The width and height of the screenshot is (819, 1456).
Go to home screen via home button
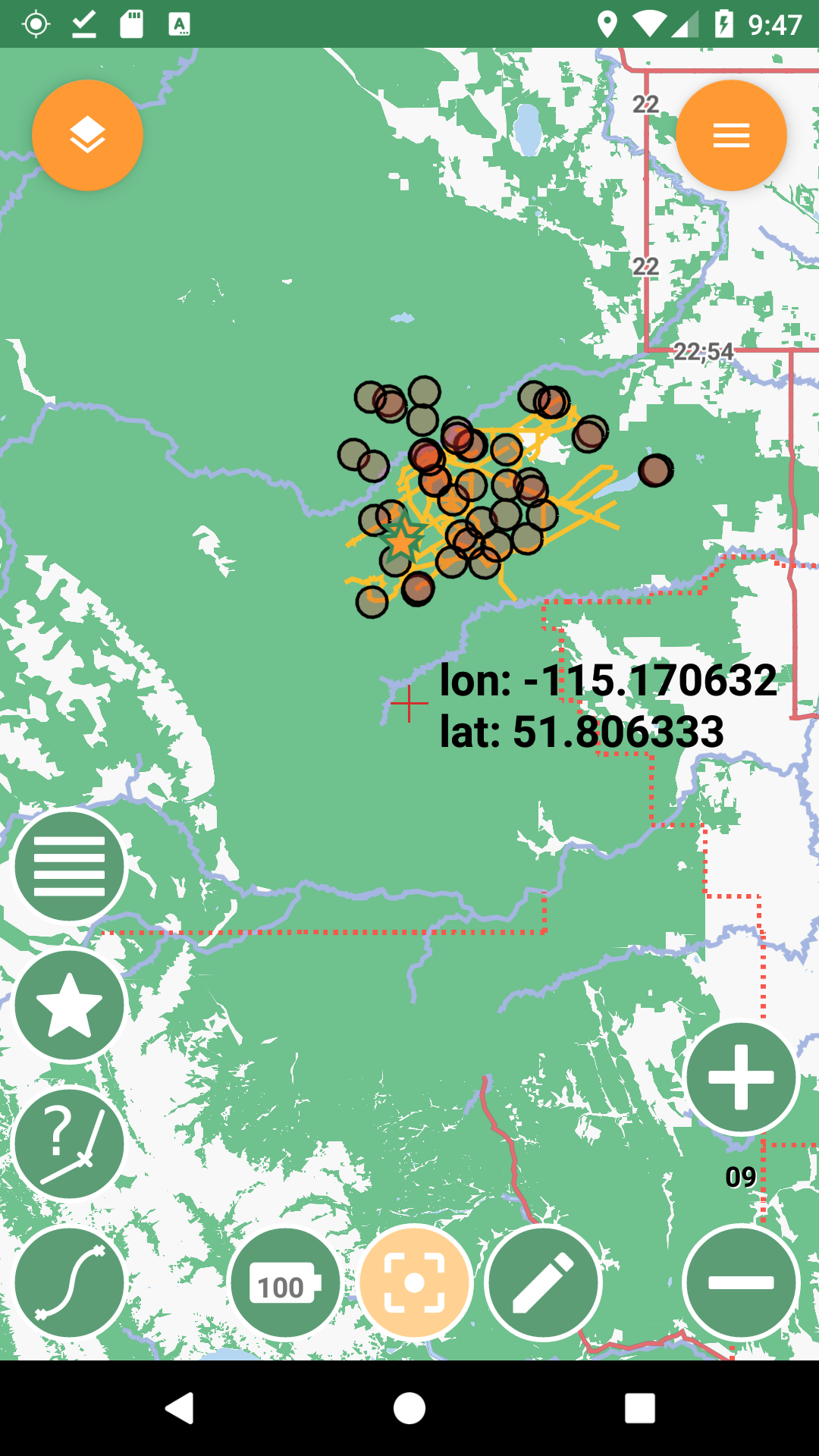coord(409,1408)
